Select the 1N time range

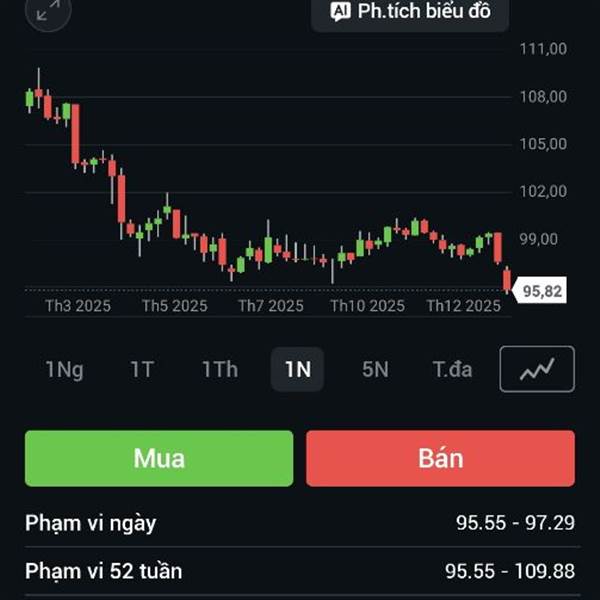point(297,370)
